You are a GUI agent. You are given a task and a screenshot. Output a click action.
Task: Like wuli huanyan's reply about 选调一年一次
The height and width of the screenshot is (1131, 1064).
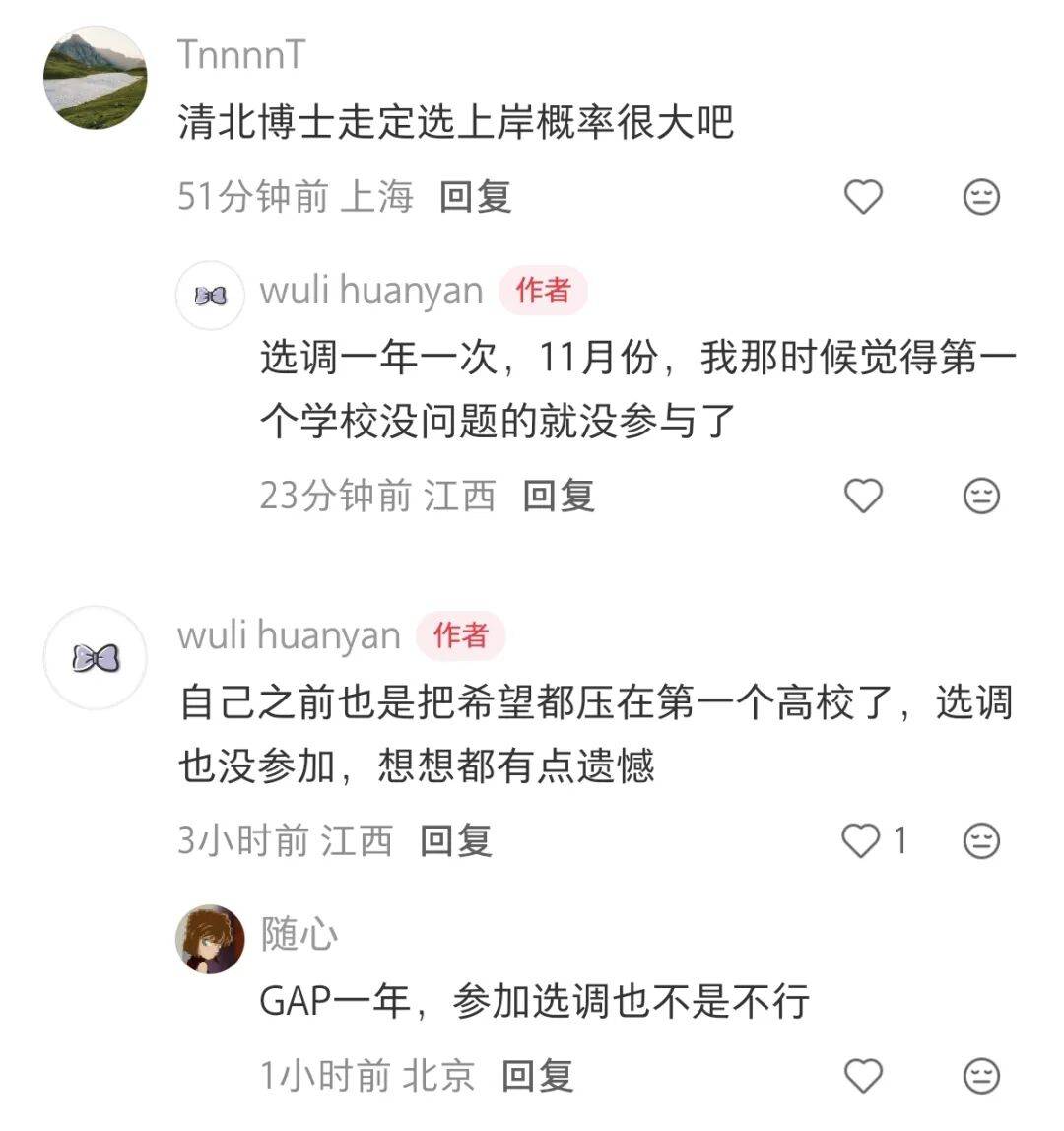tap(864, 496)
